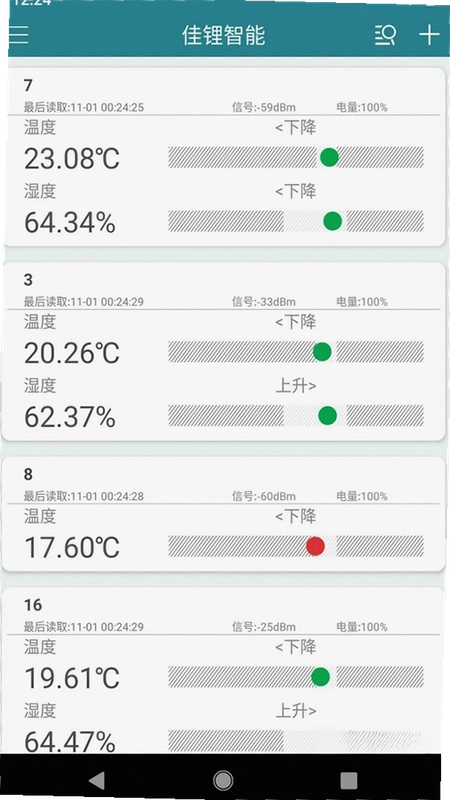
Task: Open the hamburger drawer menu
Action: pos(18,35)
